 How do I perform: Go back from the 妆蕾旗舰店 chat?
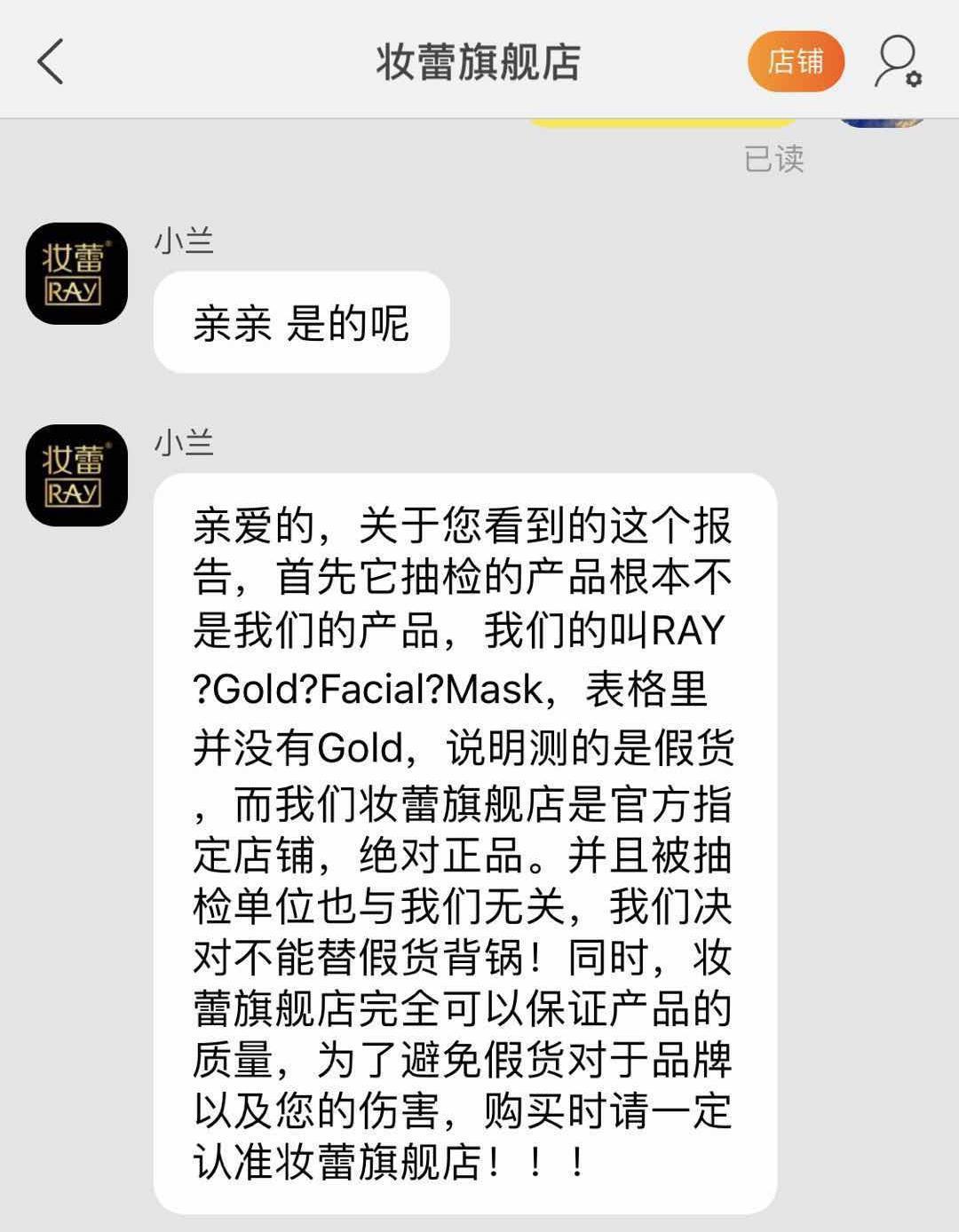(52, 61)
